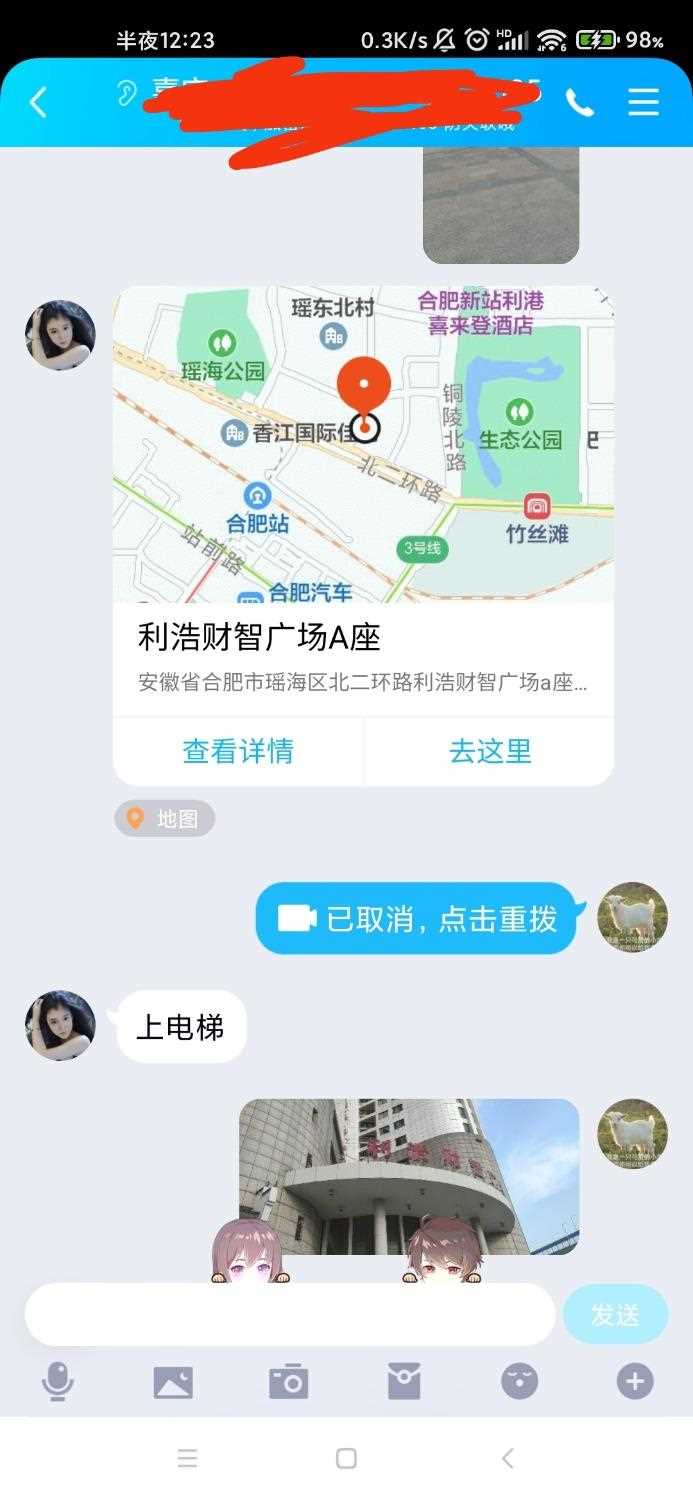Open the grey photo at the top of the chat
The image size is (693, 1500).
point(500,205)
